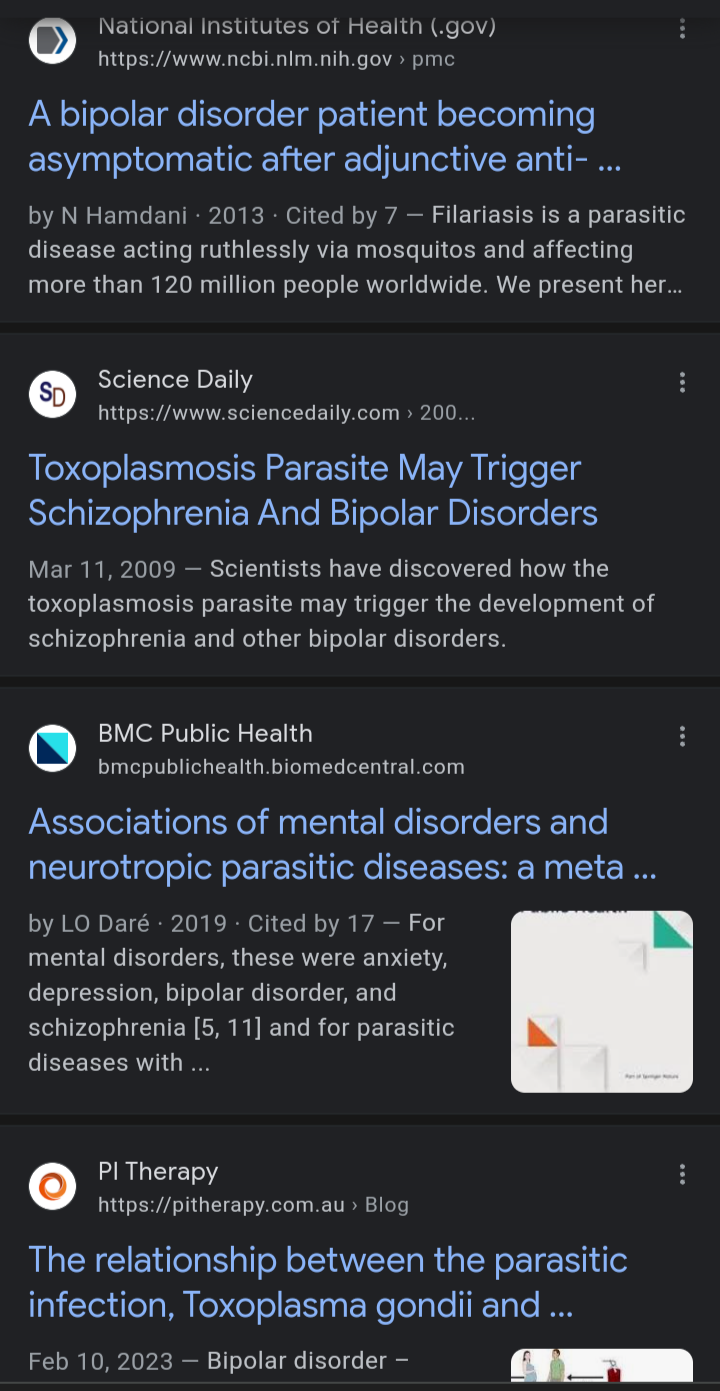The height and width of the screenshot is (1391, 720).
Task: Open Toxoplasmosis Parasite May Trigger Schizophrenia article
Action: tap(304, 490)
